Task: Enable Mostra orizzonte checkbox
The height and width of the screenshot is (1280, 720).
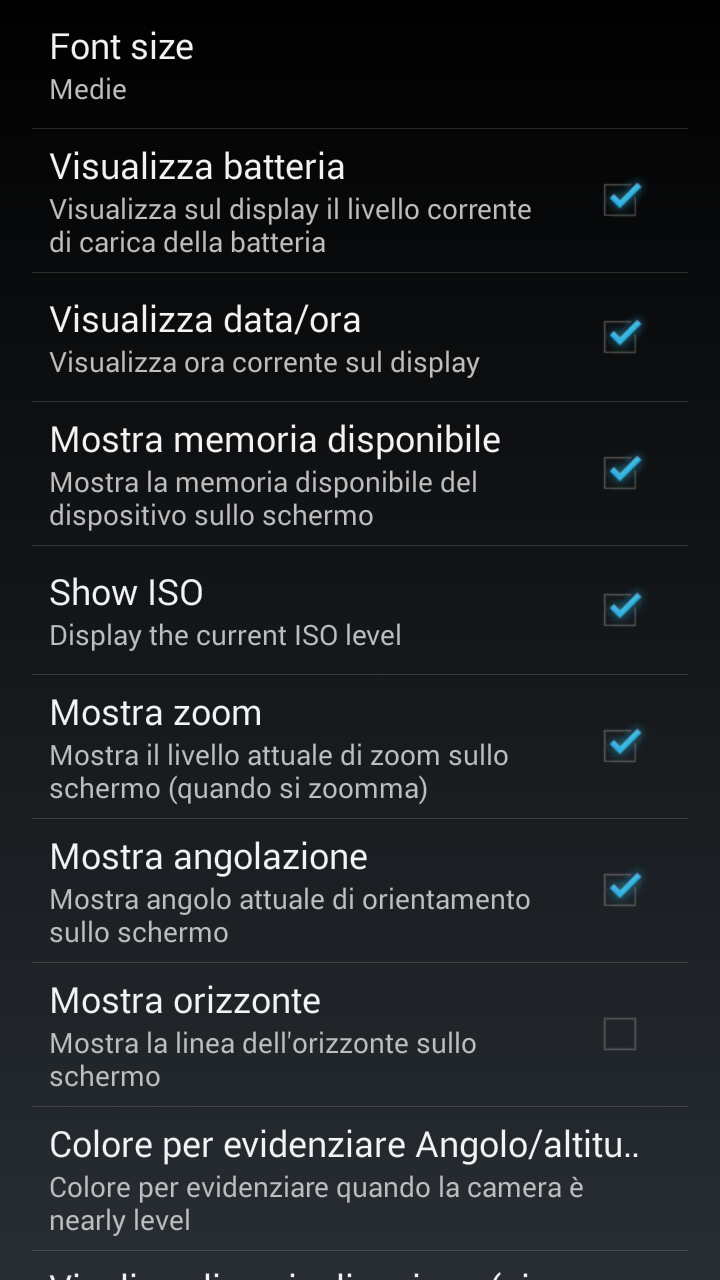Action: pyautogui.click(x=620, y=1034)
